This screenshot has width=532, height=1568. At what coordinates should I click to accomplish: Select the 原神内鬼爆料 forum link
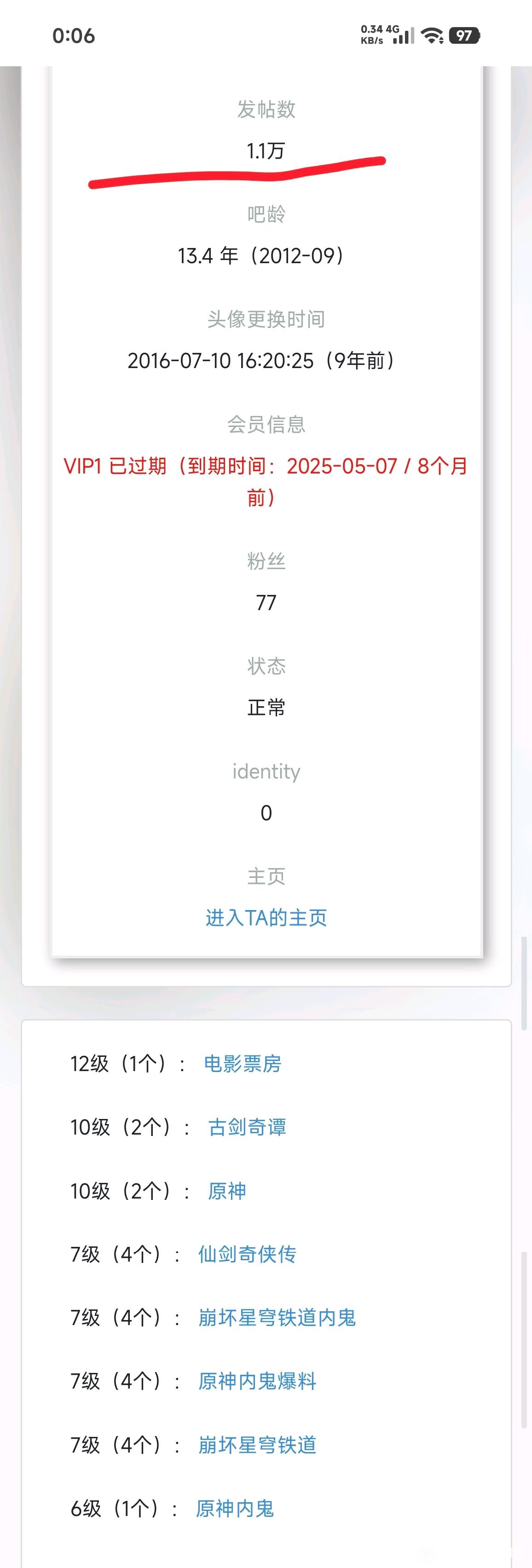[x=257, y=1381]
